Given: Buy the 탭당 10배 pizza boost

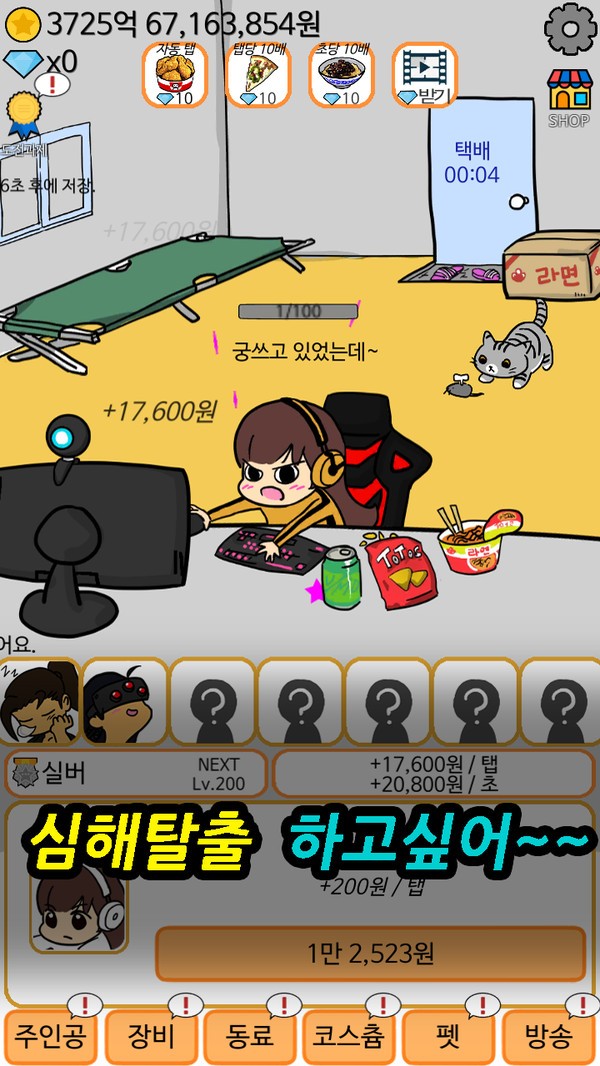Looking at the screenshot, I should [x=258, y=75].
